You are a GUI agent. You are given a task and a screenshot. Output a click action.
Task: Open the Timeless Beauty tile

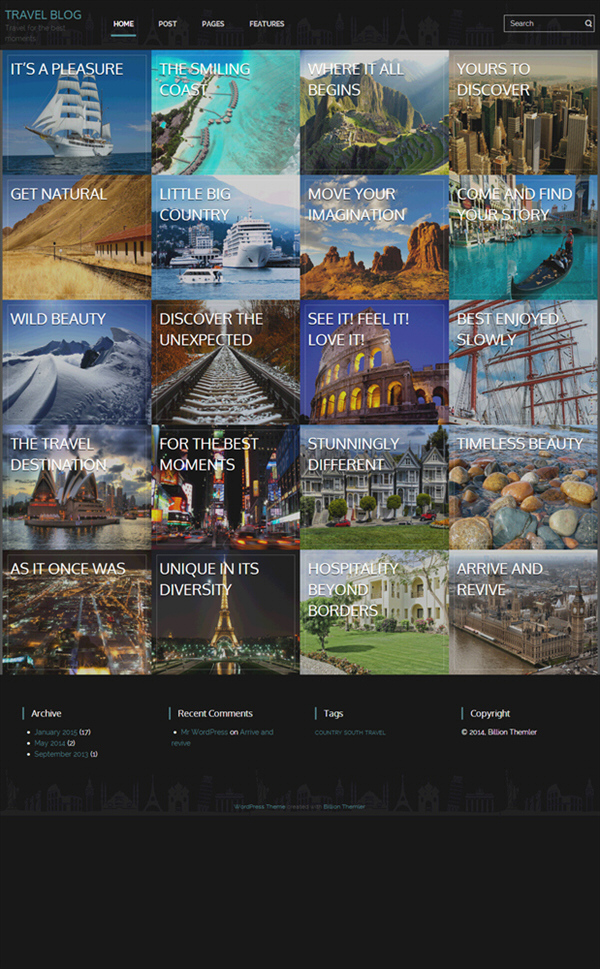[x=523, y=488]
